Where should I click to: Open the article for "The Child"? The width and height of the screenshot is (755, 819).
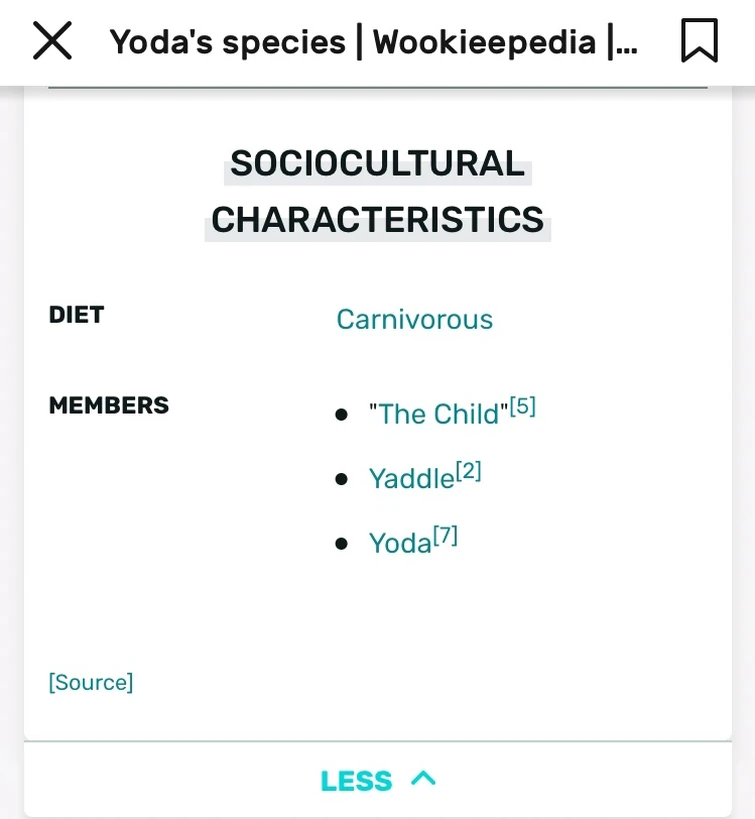(x=435, y=414)
